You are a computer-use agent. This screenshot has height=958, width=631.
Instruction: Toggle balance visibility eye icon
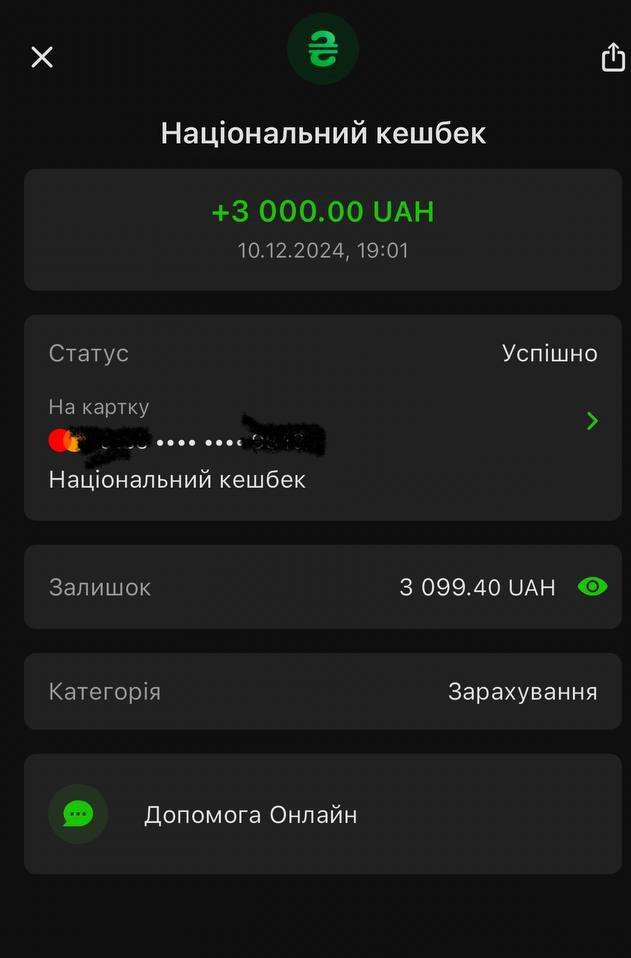click(x=592, y=587)
